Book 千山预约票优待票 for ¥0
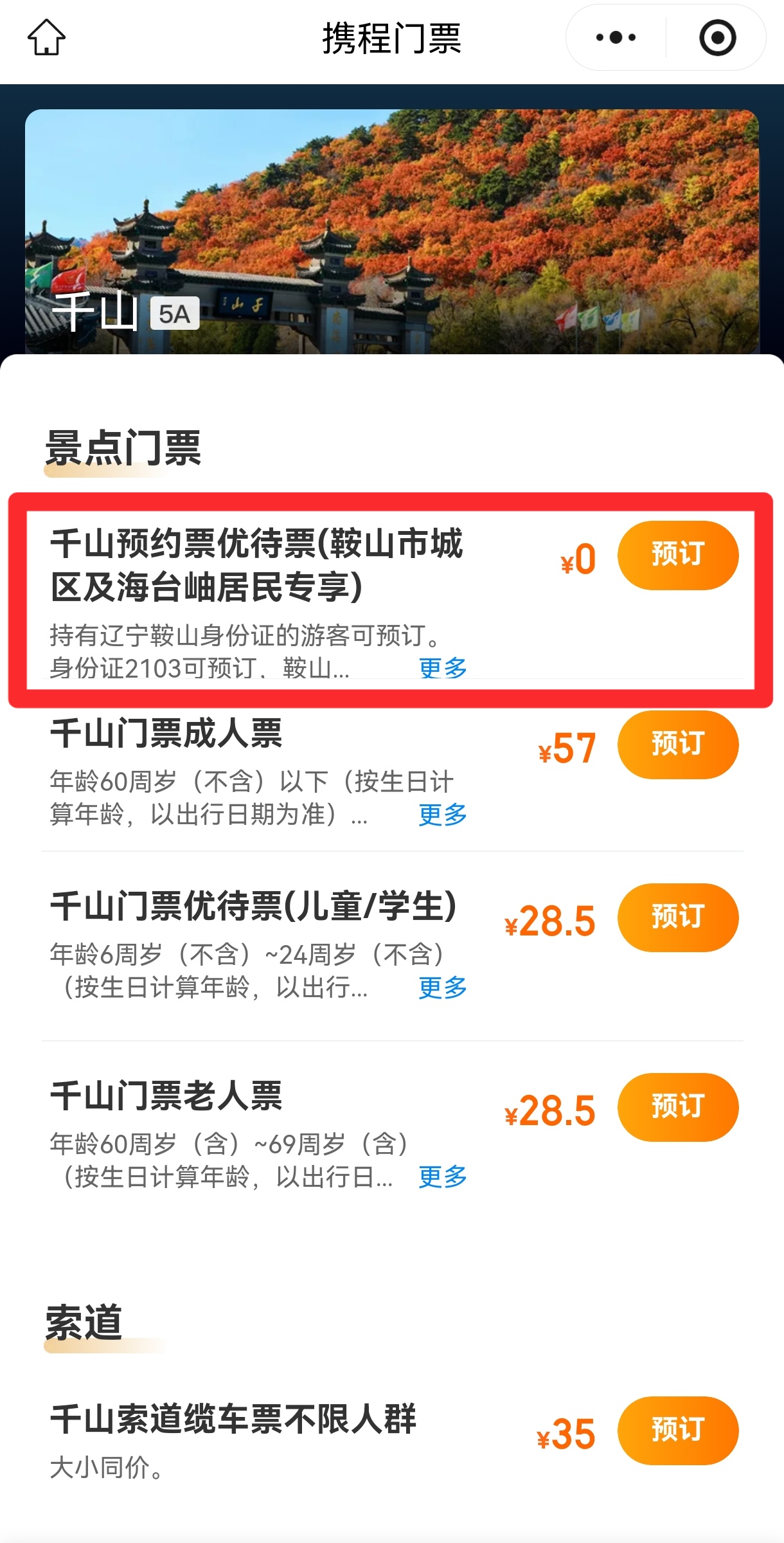This screenshot has height=1543, width=784. coord(678,555)
